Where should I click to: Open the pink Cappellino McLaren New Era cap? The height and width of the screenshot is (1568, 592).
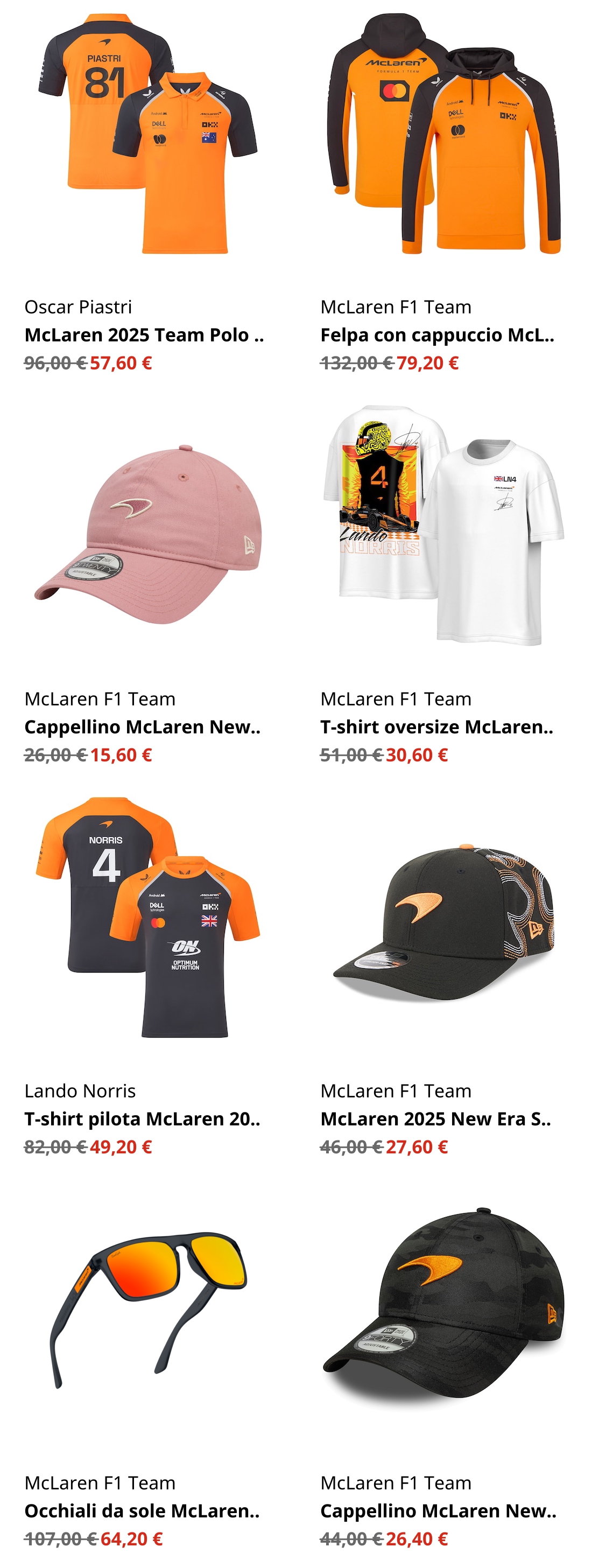pyautogui.click(x=142, y=727)
